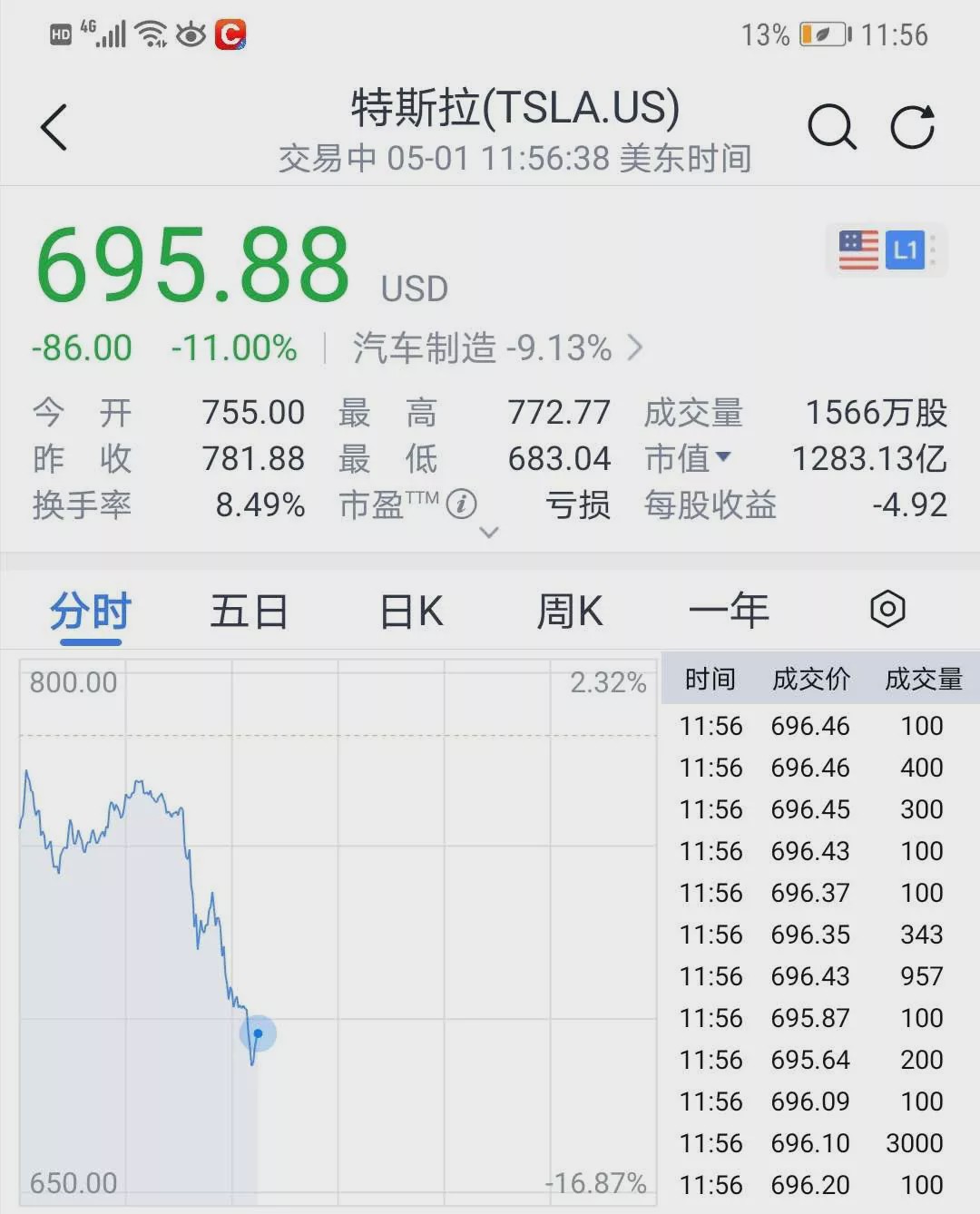
Task: Tap the info icon beside 市盈TTM
Action: tap(462, 504)
